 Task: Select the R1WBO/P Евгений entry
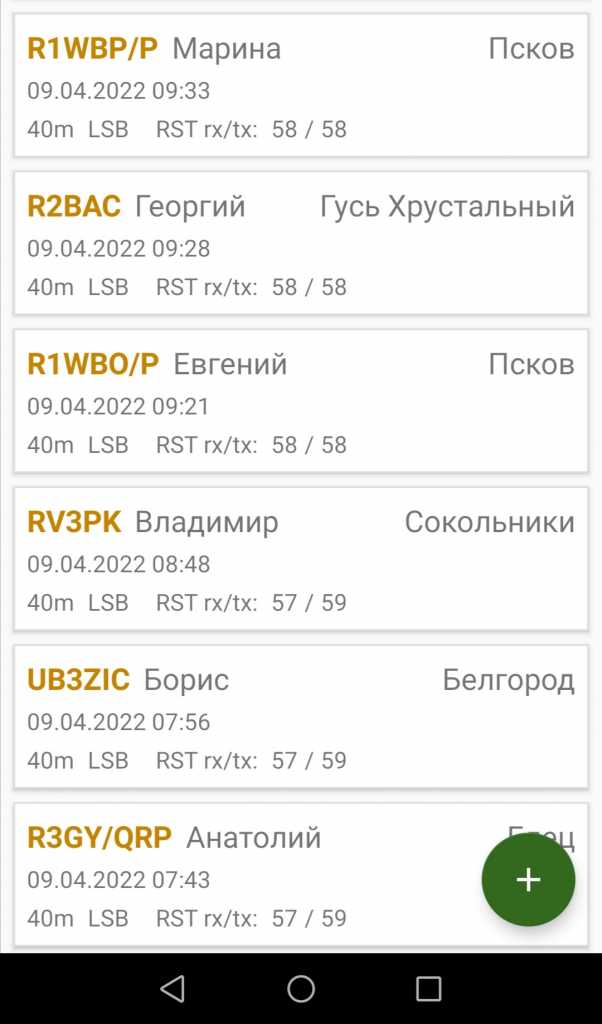301,401
